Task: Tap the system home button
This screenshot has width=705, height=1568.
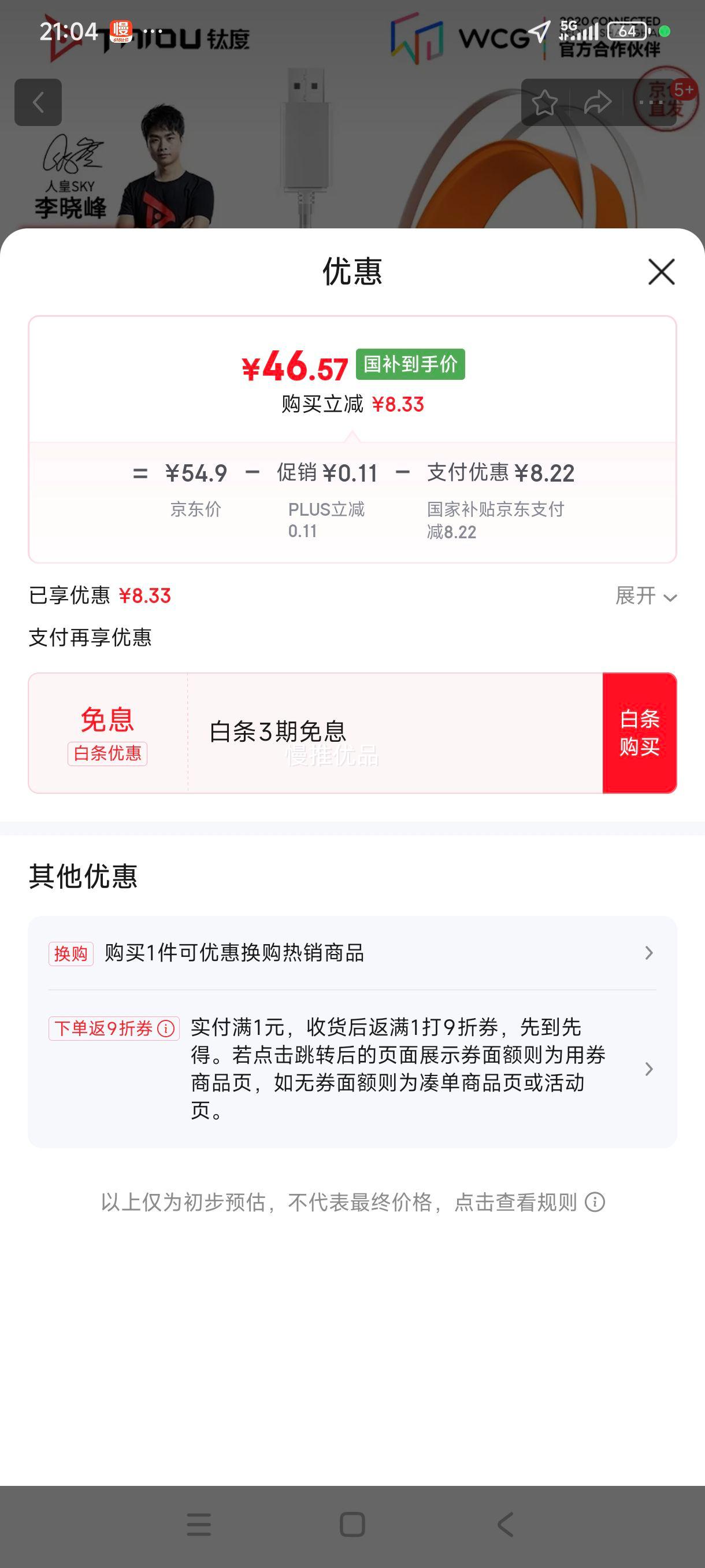Action: click(352, 1525)
